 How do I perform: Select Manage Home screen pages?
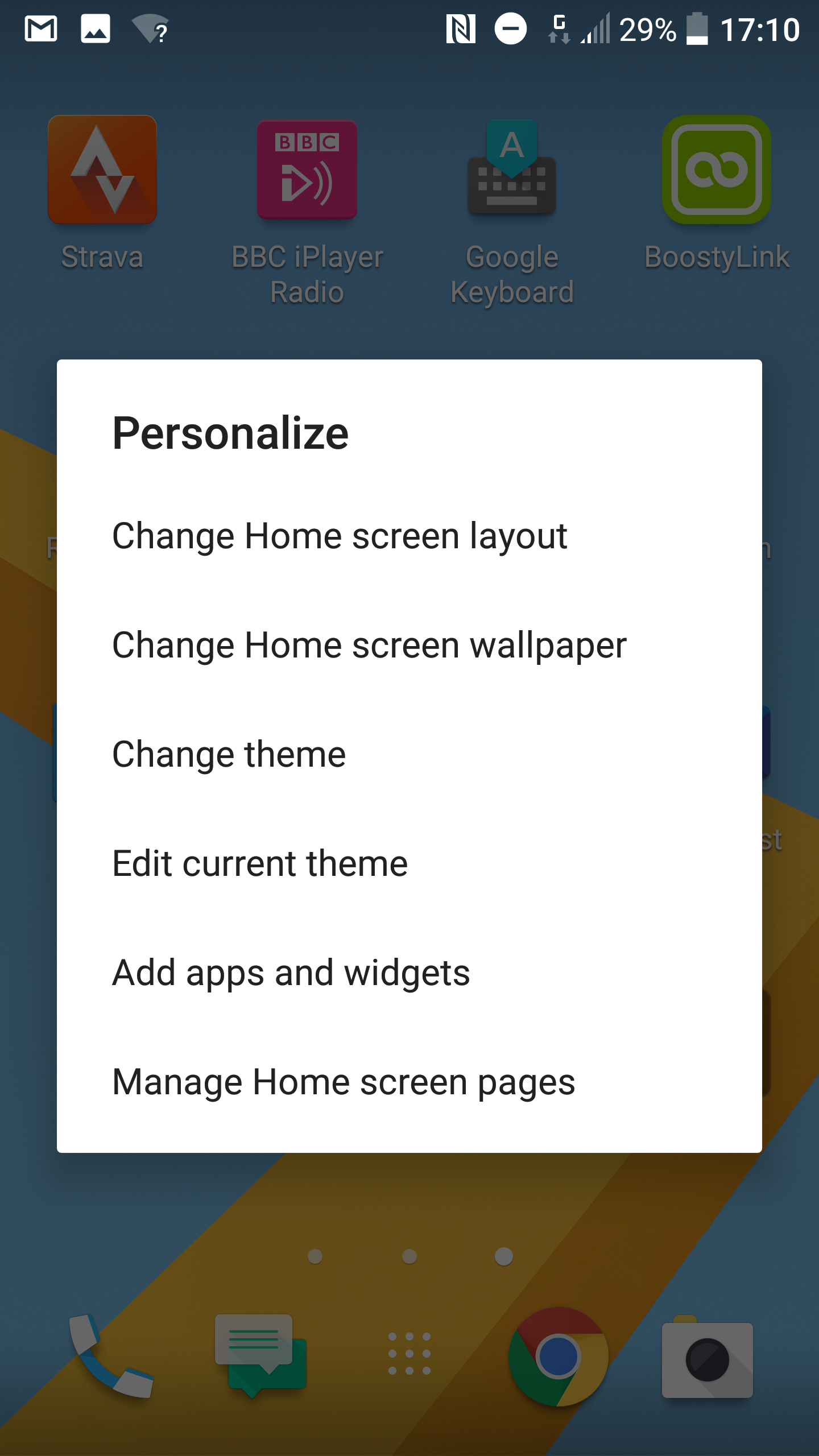pos(409,1082)
